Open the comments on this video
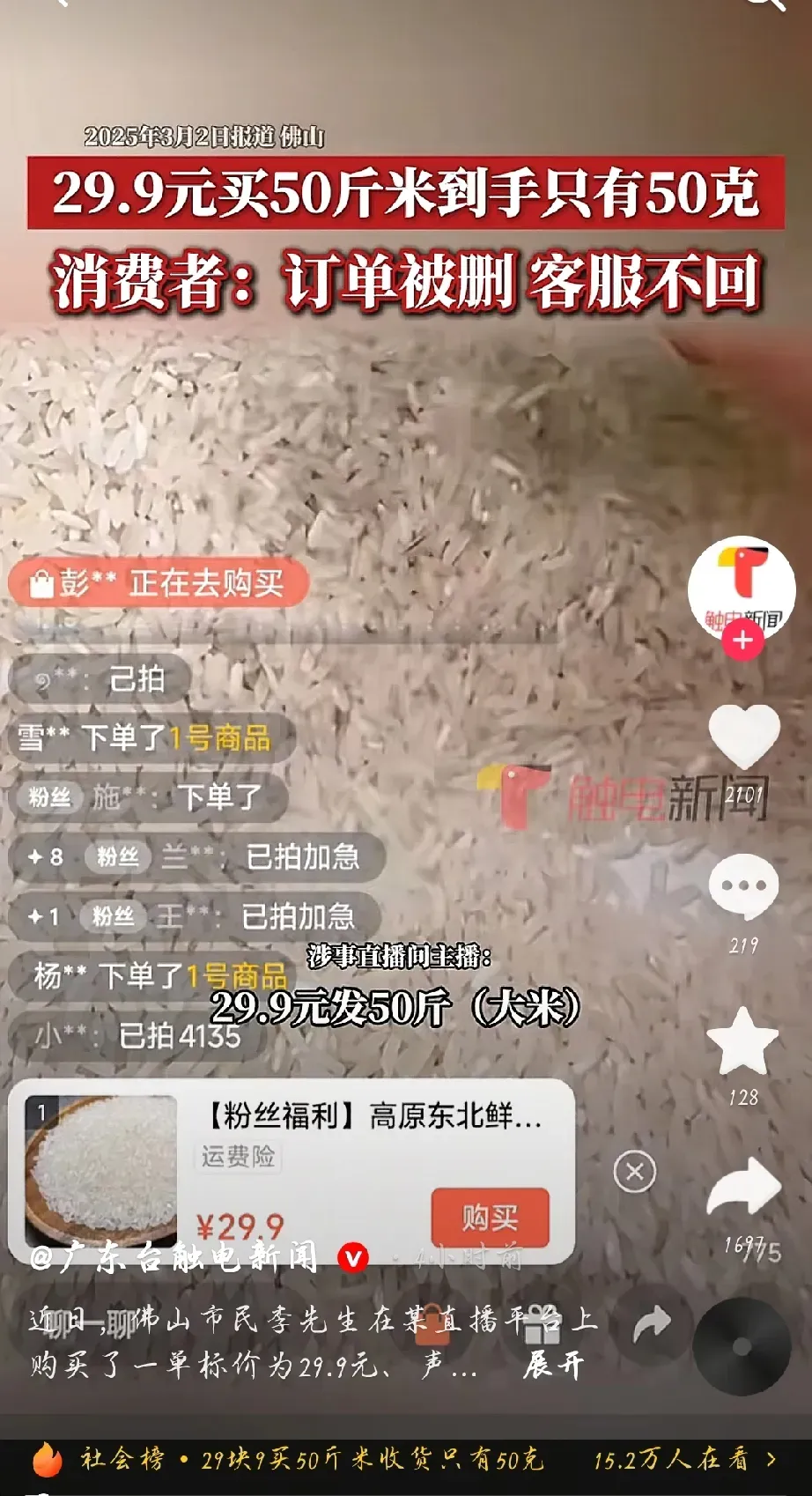The width and height of the screenshot is (812, 1496). (x=744, y=887)
